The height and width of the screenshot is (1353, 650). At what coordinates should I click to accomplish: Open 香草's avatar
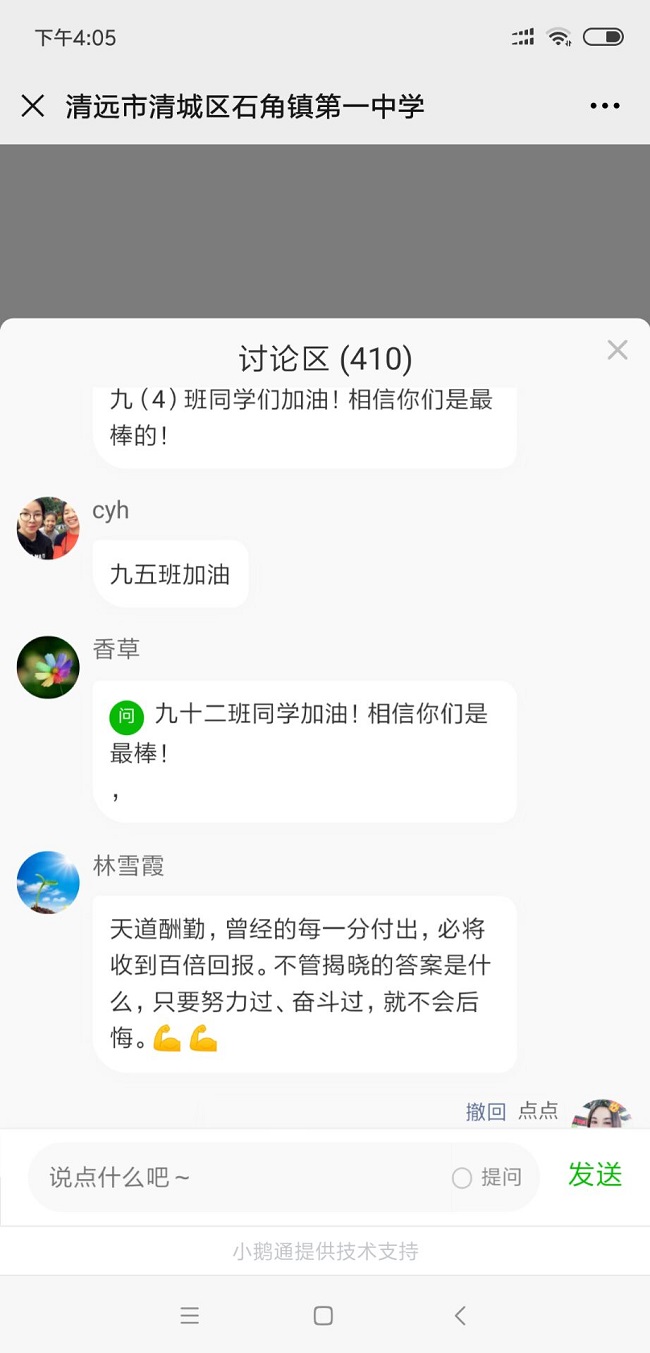(48, 667)
